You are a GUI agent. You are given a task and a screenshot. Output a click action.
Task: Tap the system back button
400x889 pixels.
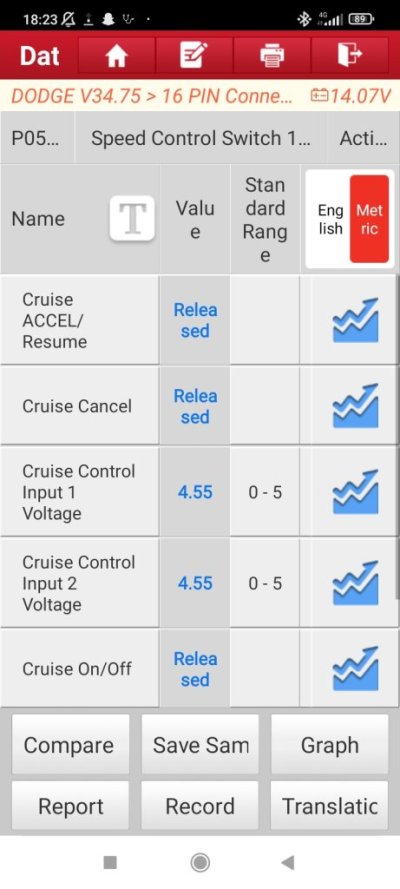tap(288, 862)
